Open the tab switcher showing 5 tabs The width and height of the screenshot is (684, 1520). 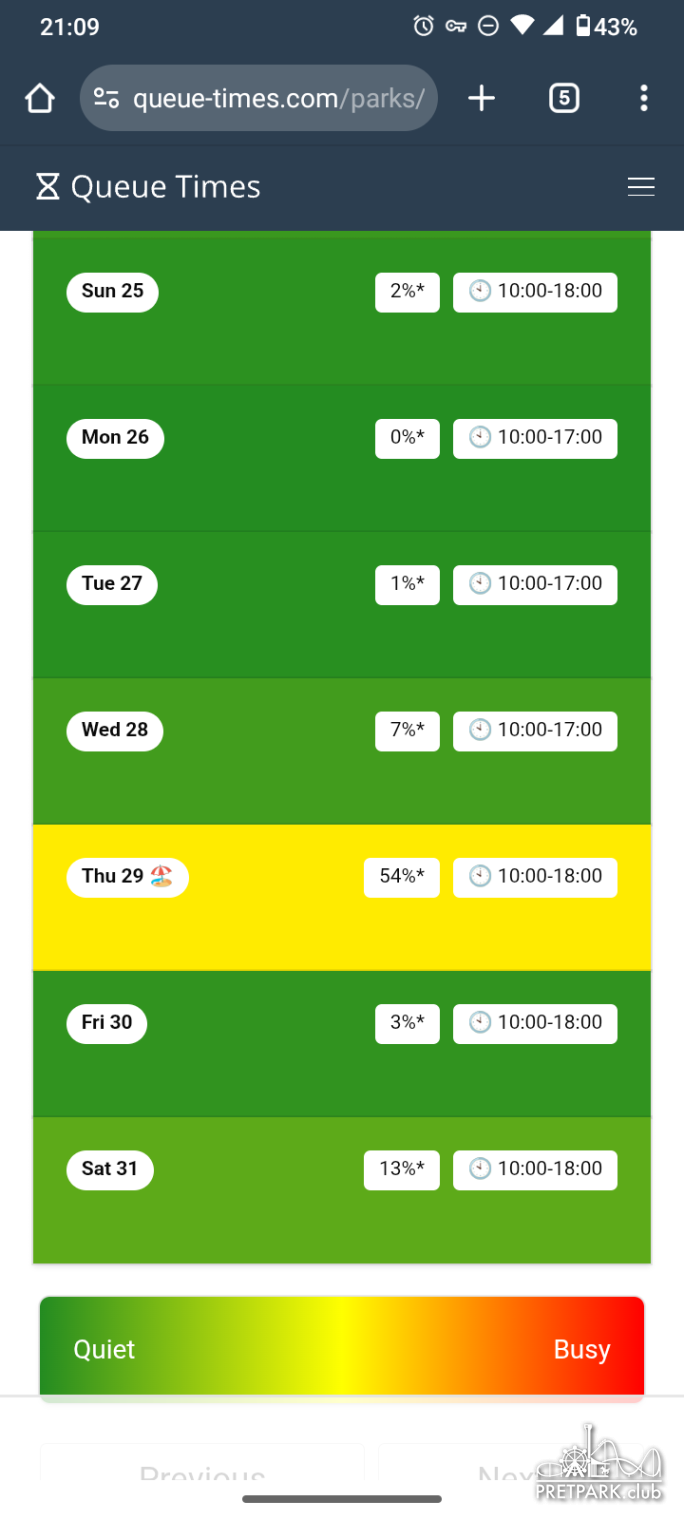pos(564,98)
